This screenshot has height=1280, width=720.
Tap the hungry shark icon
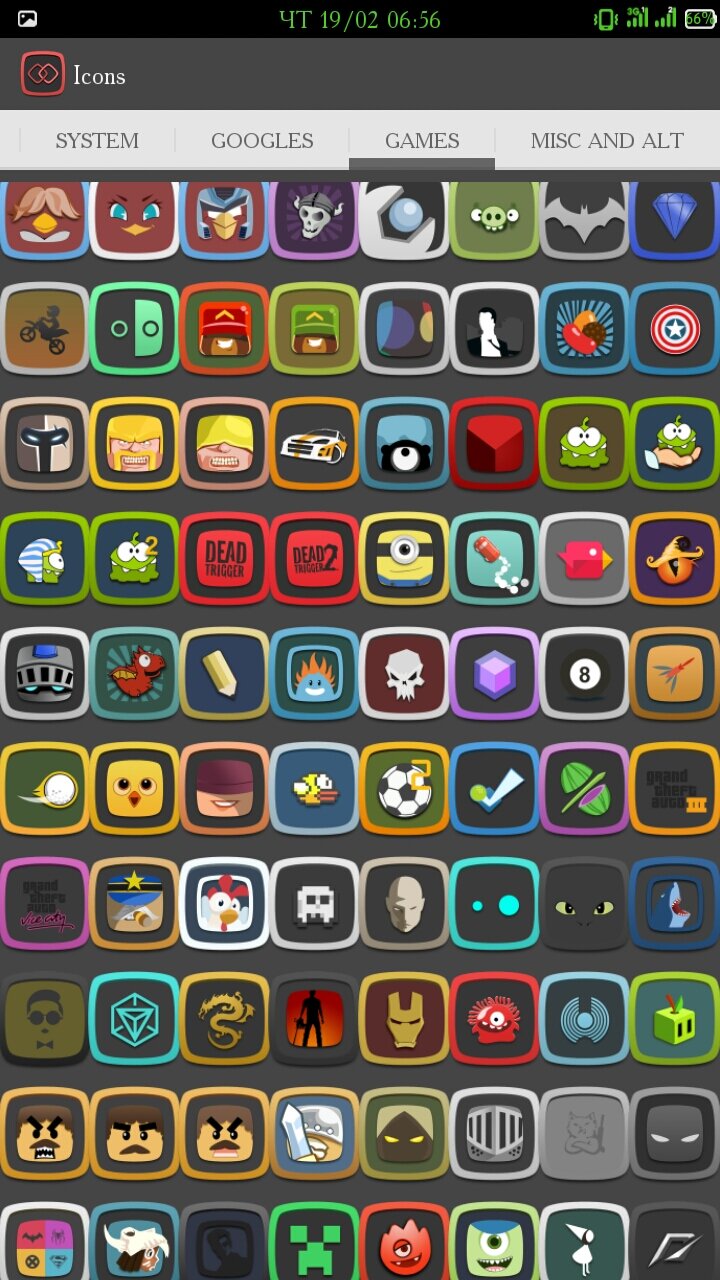click(674, 903)
